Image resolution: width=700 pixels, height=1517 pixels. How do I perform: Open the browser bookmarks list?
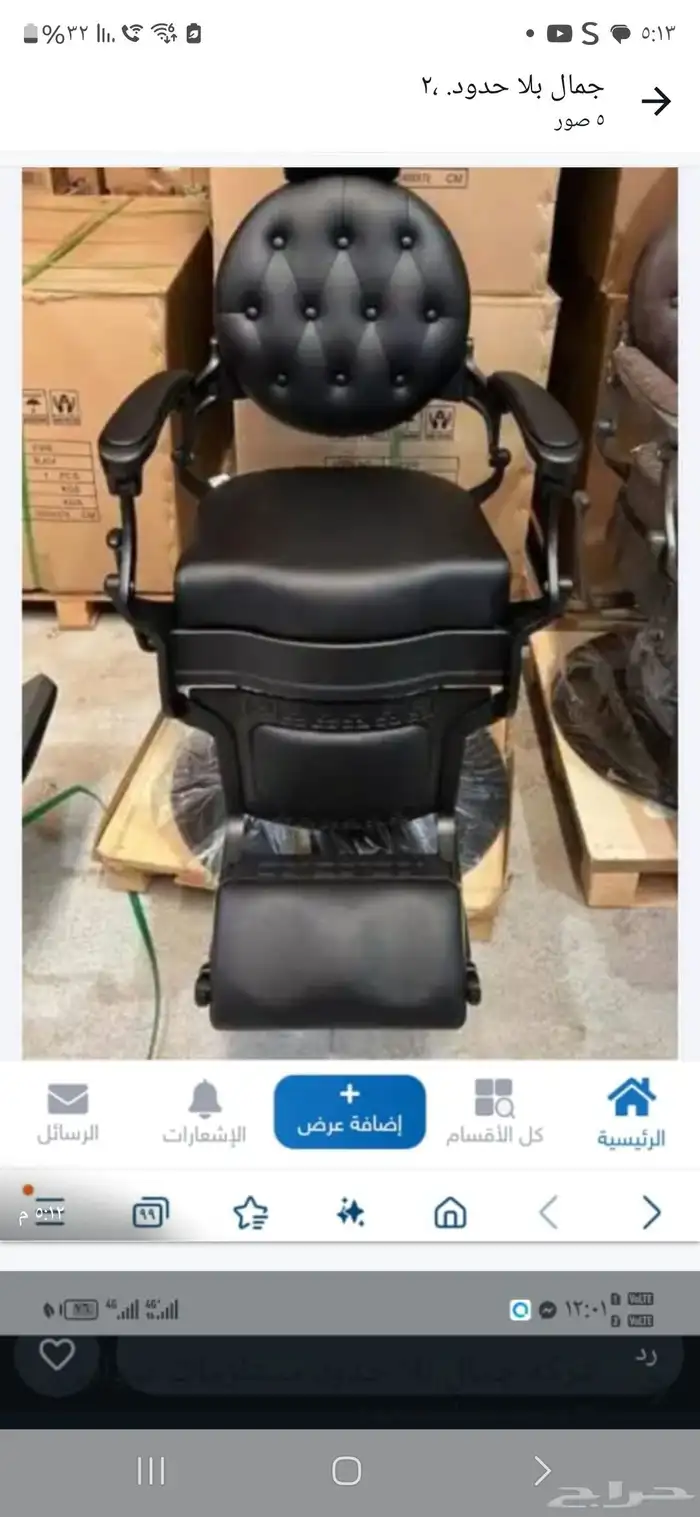pyautogui.click(x=250, y=1213)
